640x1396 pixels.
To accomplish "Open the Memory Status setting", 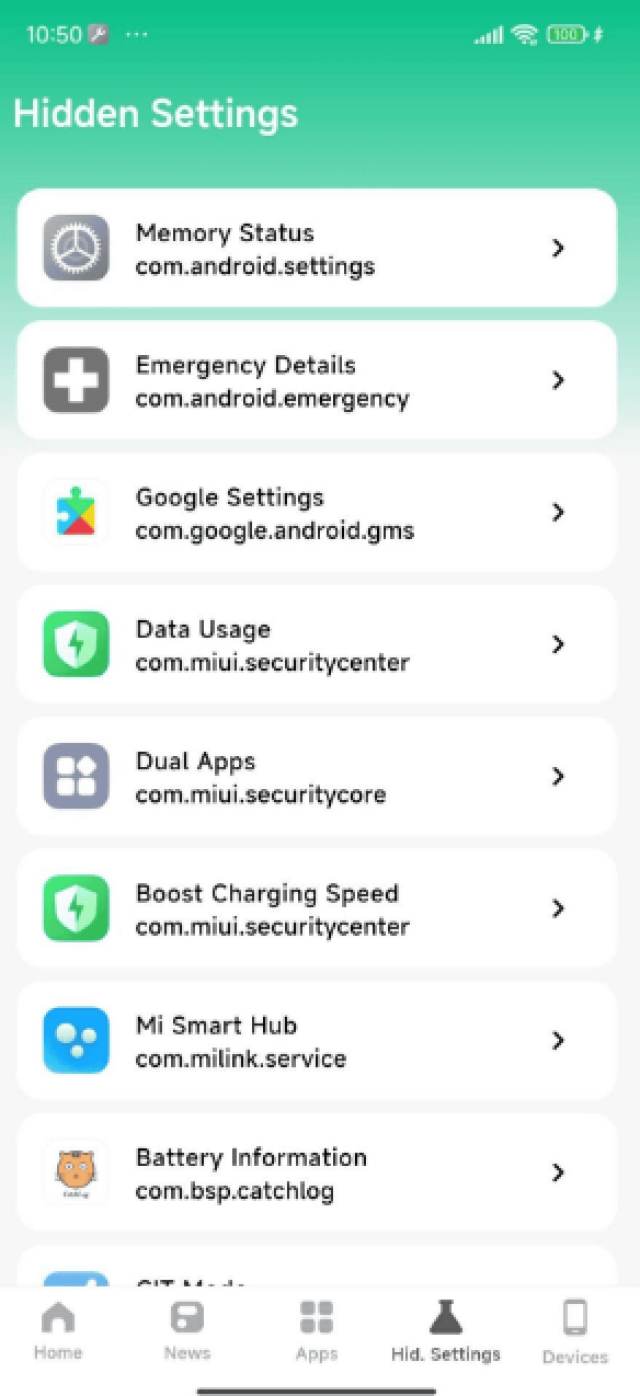I will [316, 248].
